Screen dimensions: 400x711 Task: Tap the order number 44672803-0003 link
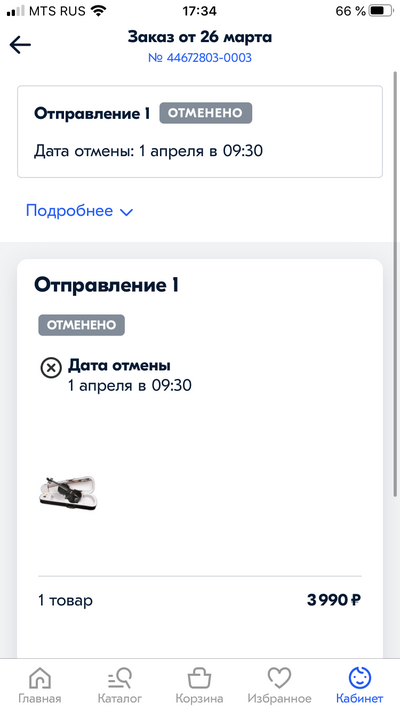[x=200, y=58]
